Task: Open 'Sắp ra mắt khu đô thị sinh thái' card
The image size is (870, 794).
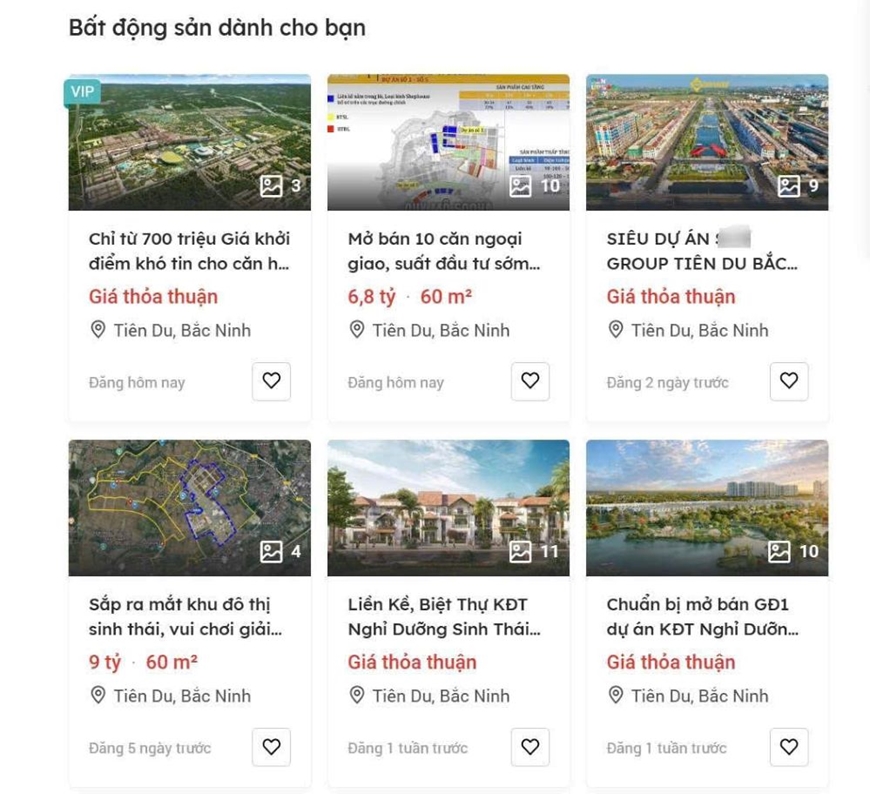Action: tap(189, 617)
